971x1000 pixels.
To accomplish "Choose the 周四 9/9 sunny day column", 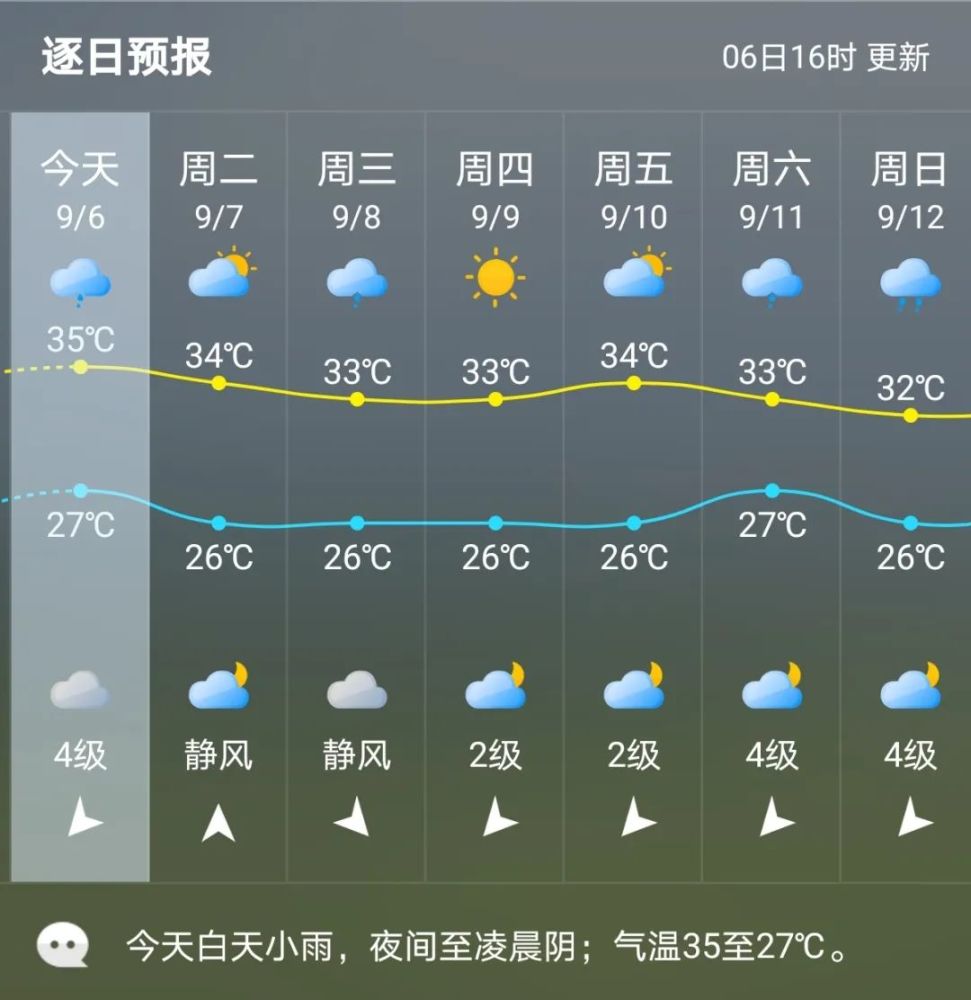I will click(x=495, y=495).
